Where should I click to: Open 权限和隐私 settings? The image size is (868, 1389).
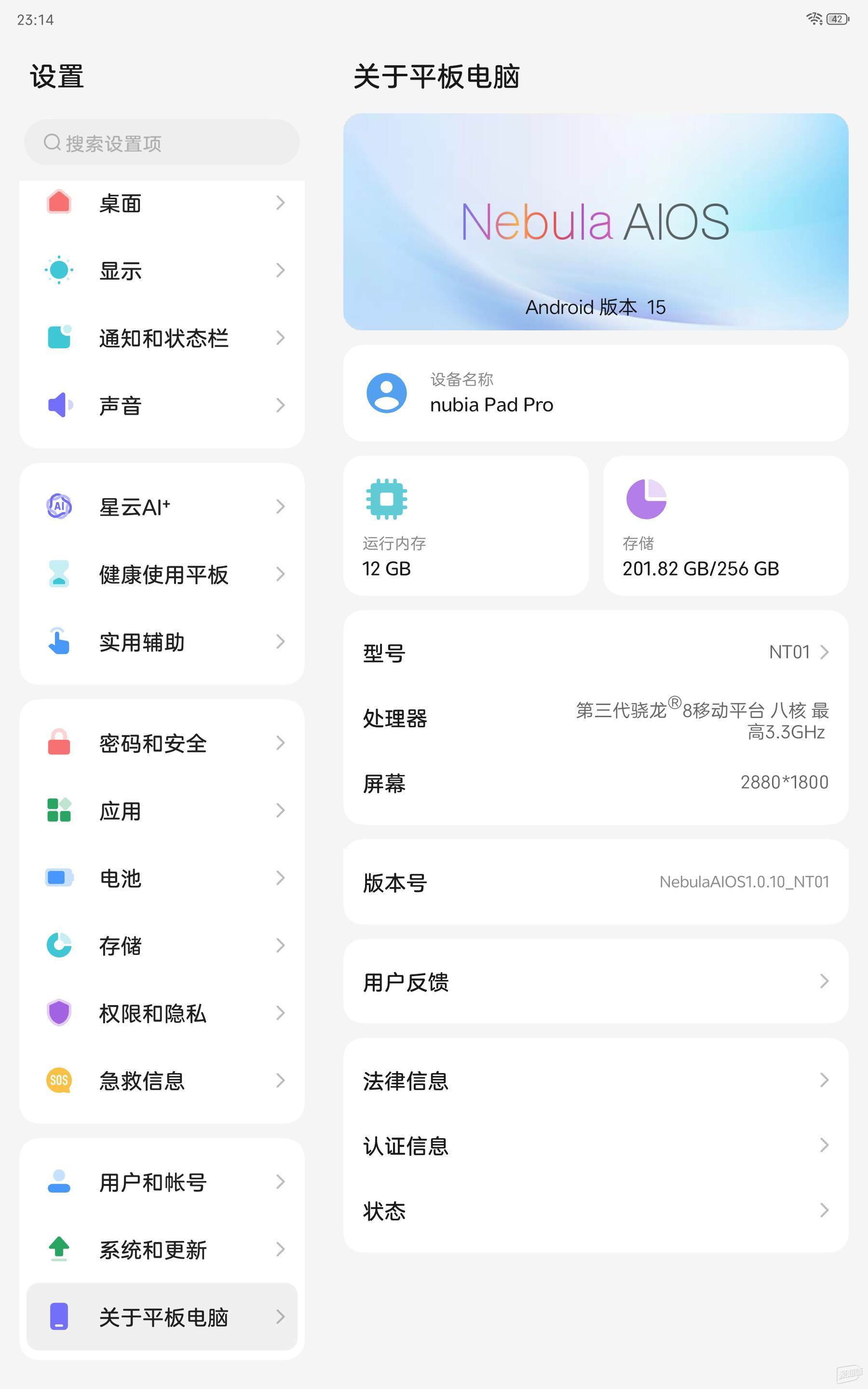(x=162, y=1013)
